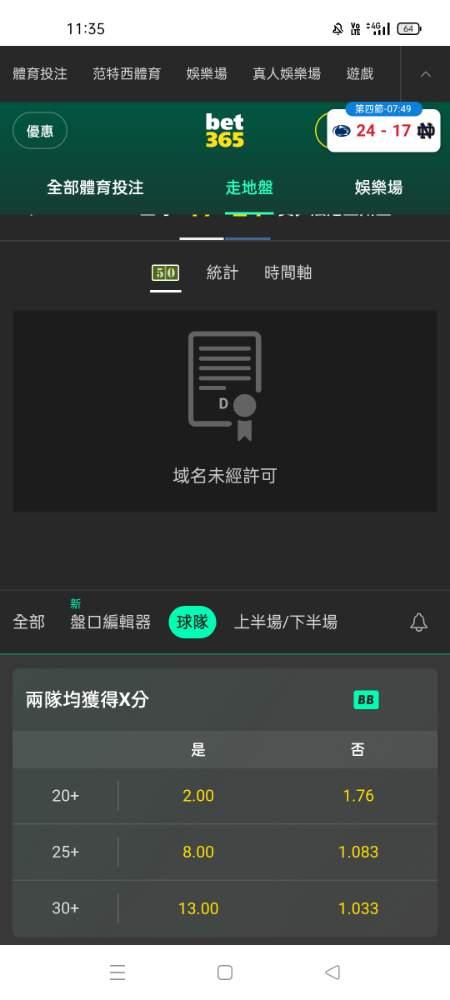Open the 遊戲 top menu item

click(x=360, y=74)
